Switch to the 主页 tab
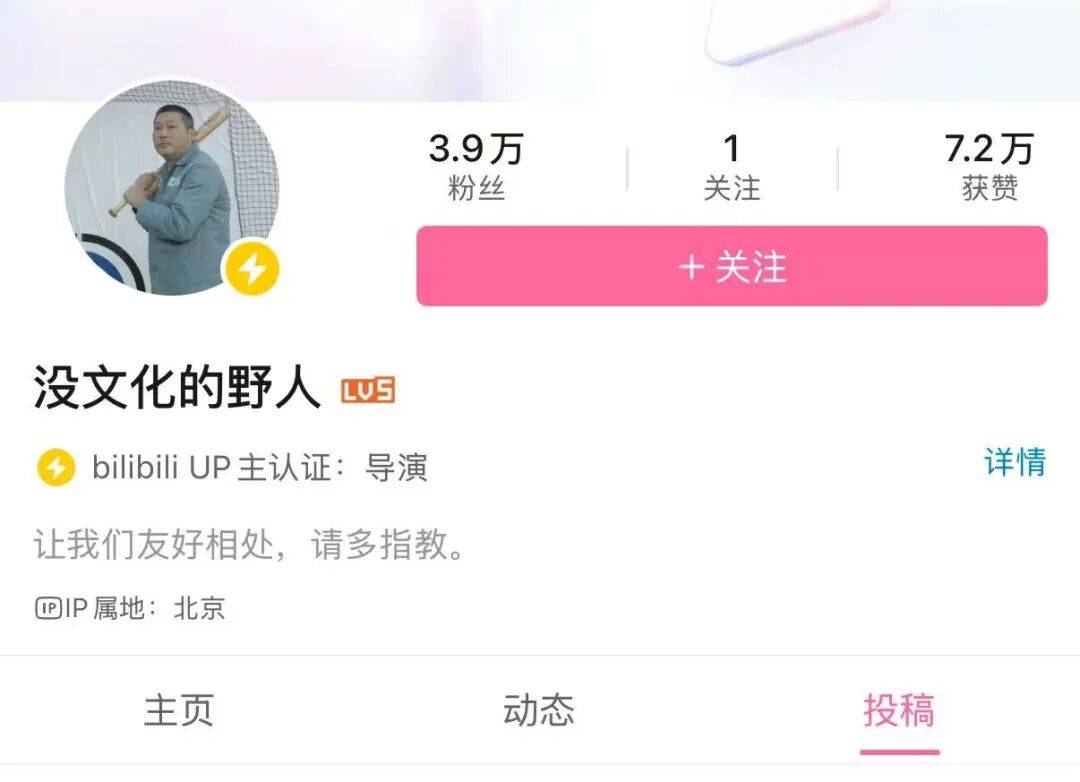The width and height of the screenshot is (1080, 782). point(179,710)
